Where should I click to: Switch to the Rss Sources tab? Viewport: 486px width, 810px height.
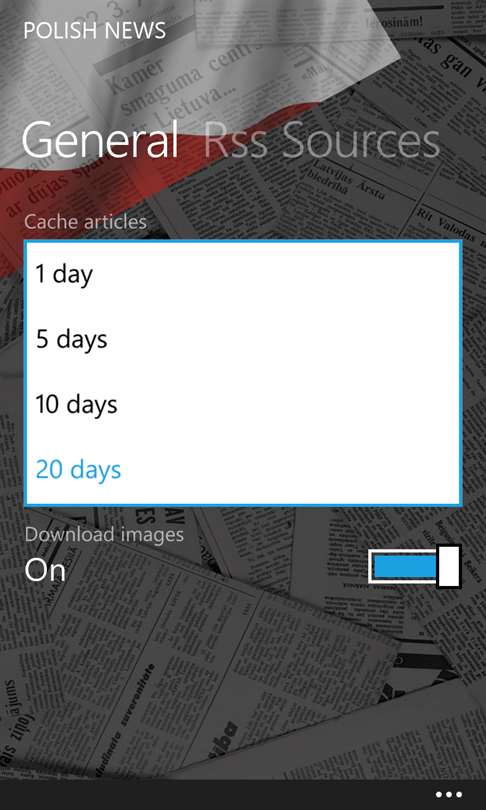321,141
